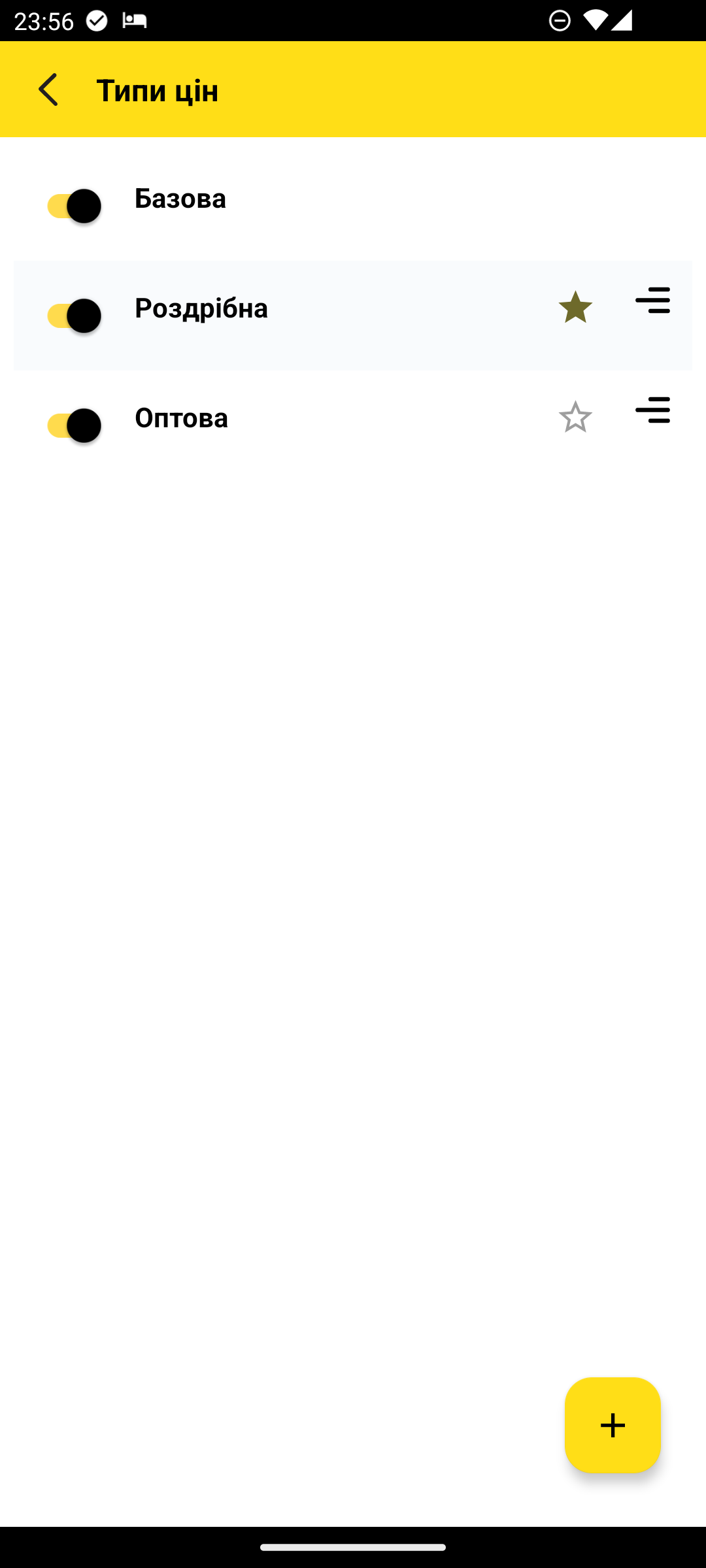Open the Роздрібна price type row
Screen dimensions: 706x1568
pos(353,316)
